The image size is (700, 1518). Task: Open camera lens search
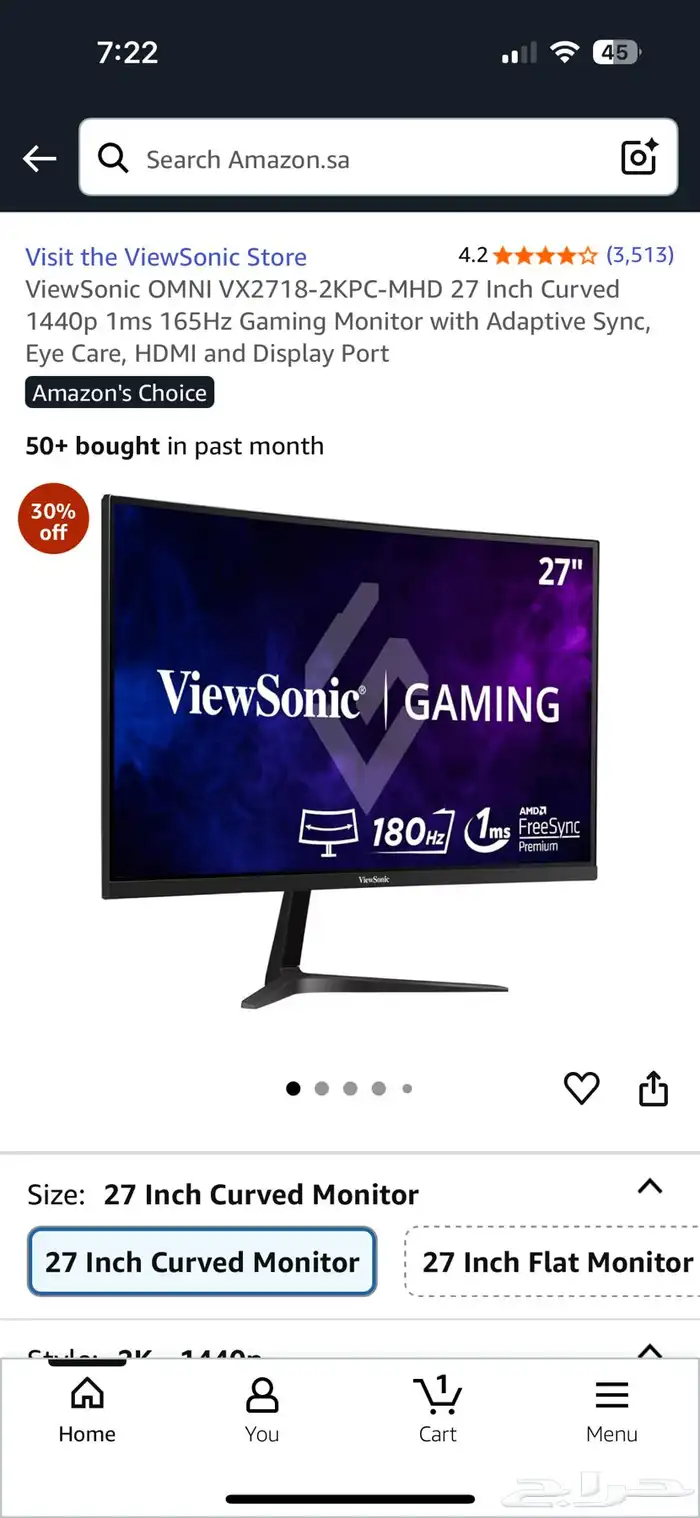639,158
